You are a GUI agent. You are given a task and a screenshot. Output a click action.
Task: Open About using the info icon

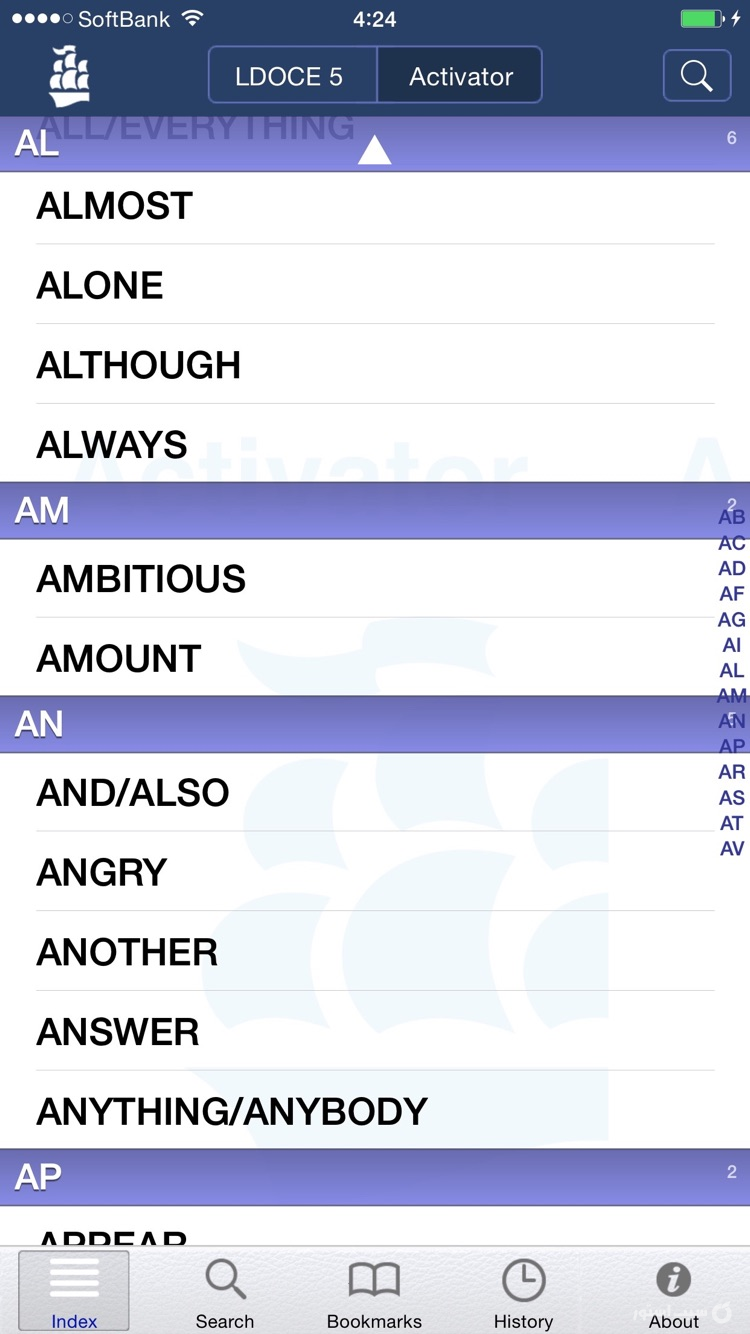click(x=673, y=1290)
